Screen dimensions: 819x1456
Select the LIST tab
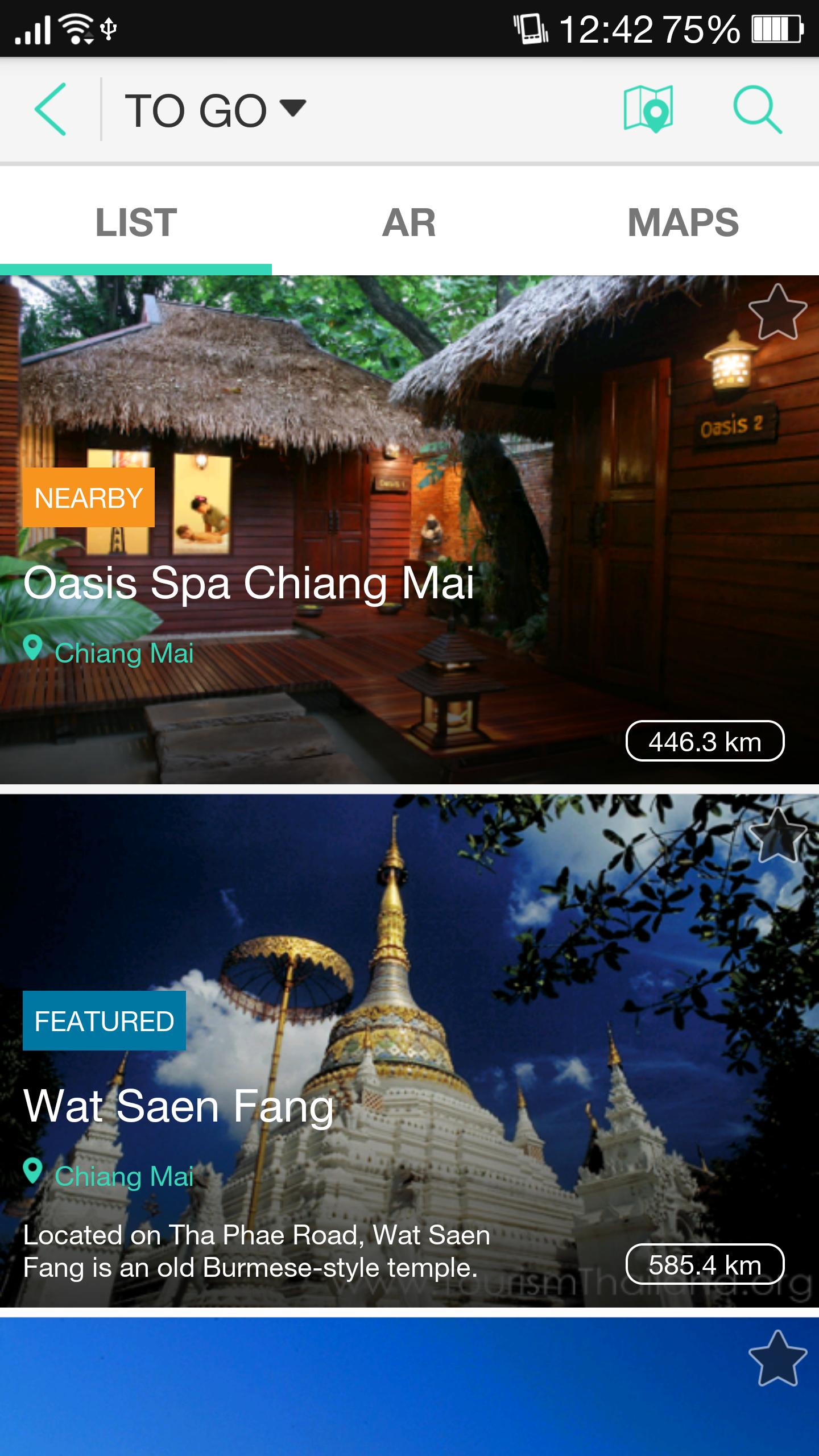(x=134, y=223)
